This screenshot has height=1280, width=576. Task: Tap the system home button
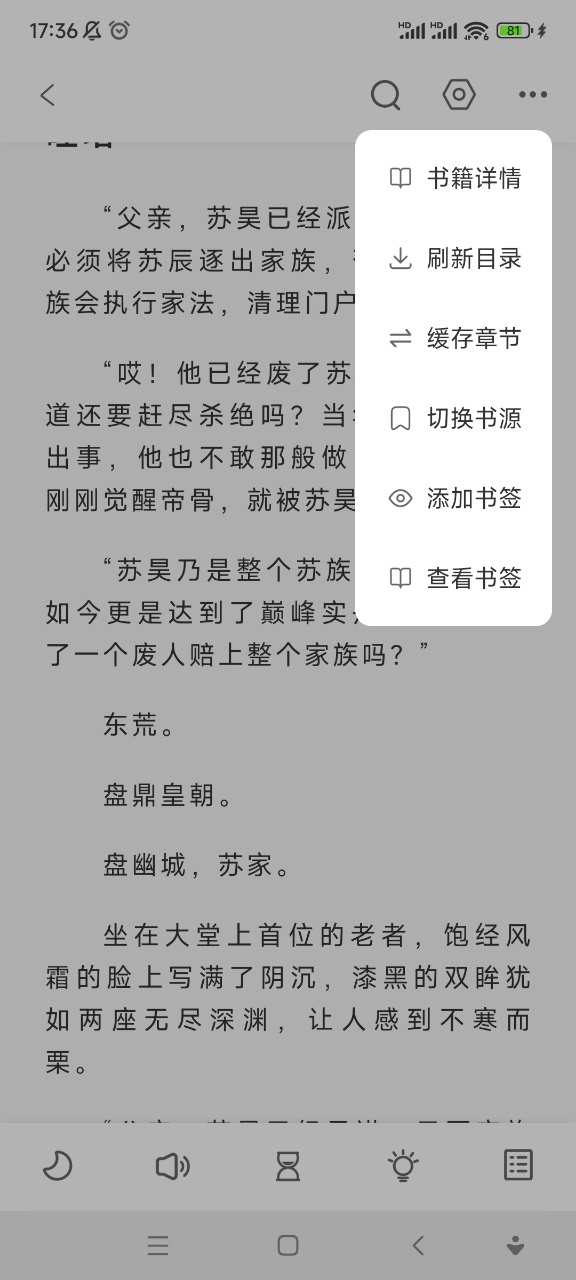288,1245
